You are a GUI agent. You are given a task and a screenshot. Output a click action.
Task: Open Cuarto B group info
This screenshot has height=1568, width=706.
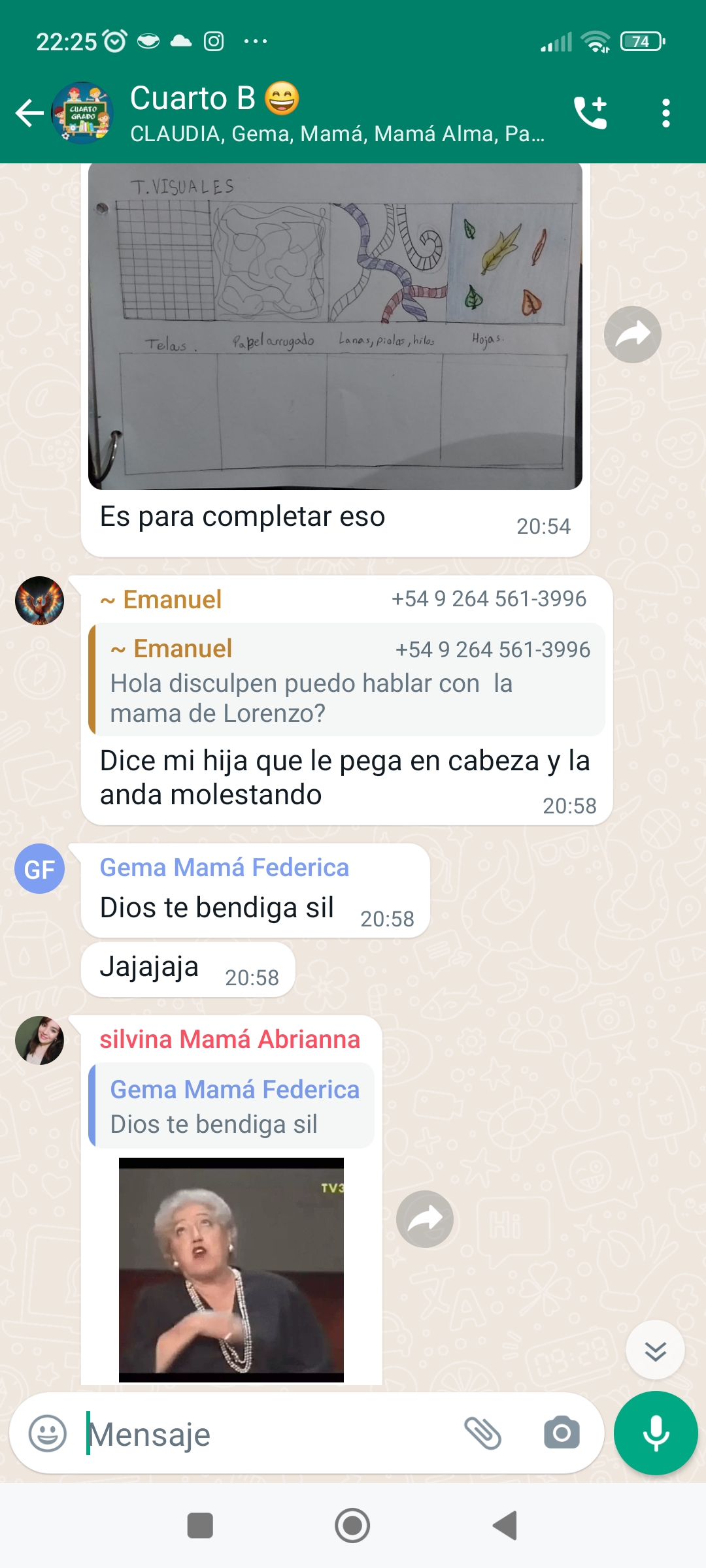click(x=327, y=113)
